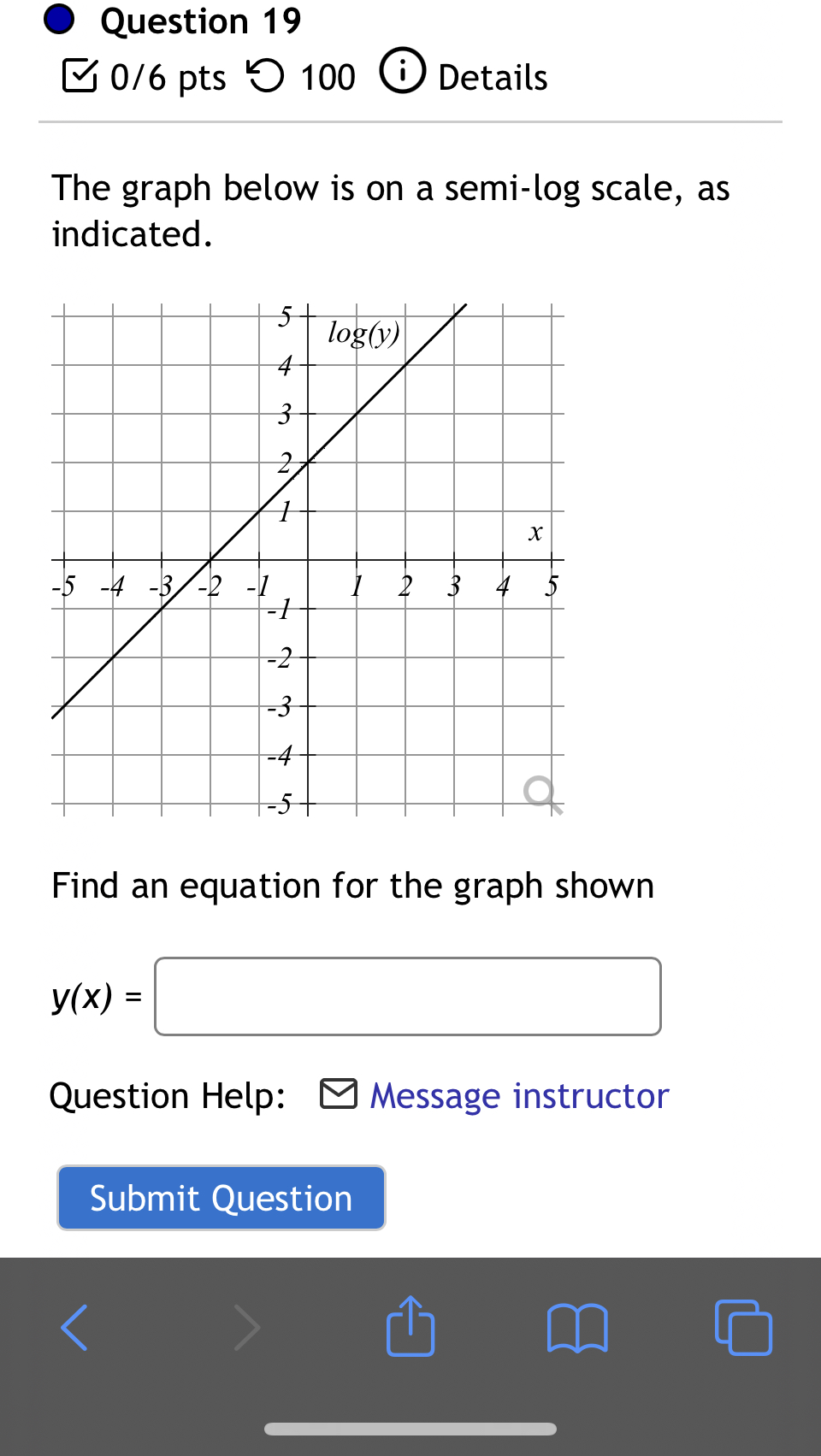The height and width of the screenshot is (1456, 821).
Task: Click the semi-log scale graph
Action: click(x=308, y=556)
